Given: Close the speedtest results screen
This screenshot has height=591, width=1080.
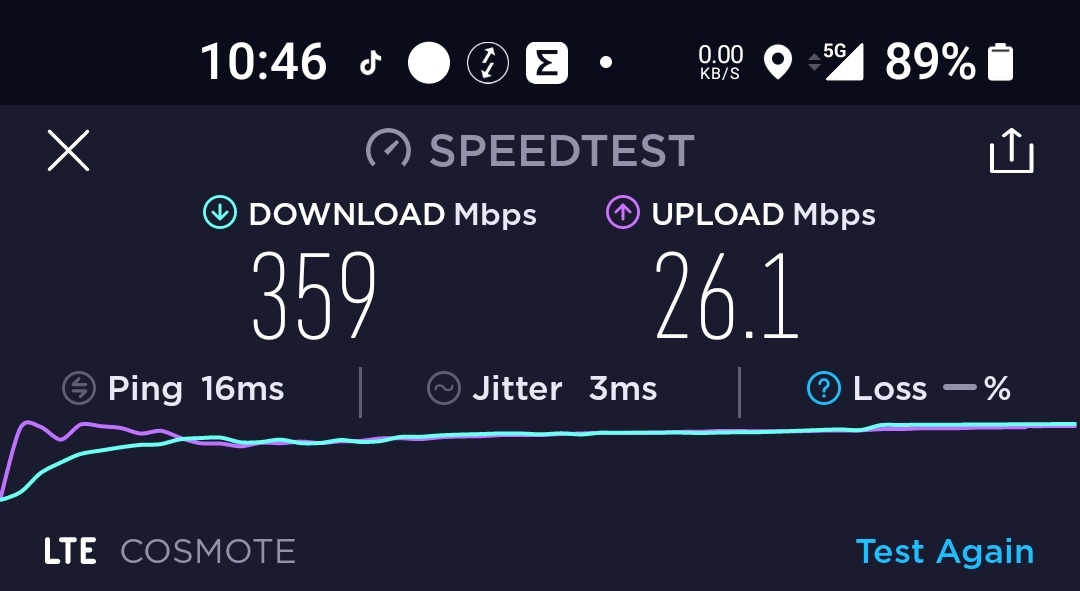Looking at the screenshot, I should point(69,151).
